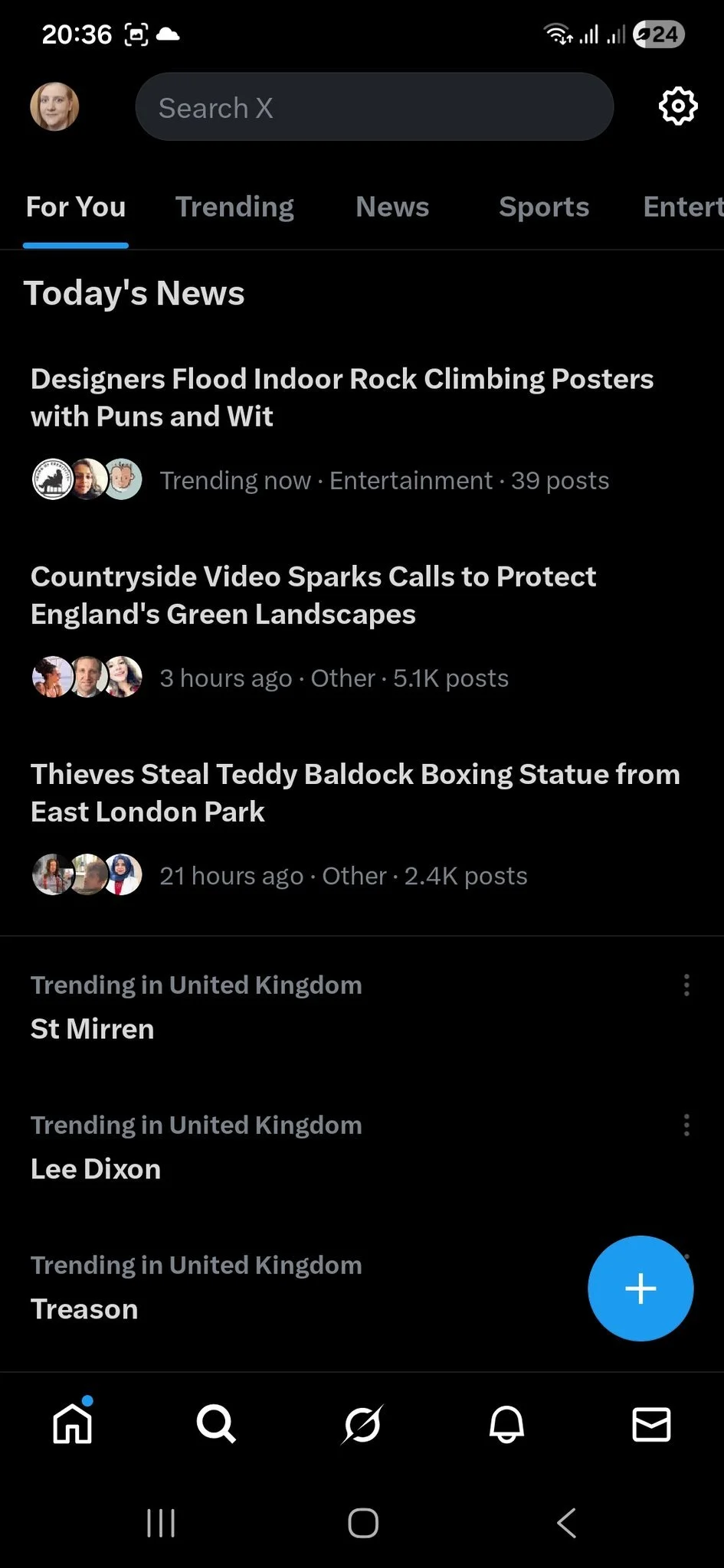
Task: Go back using system navigation
Action: click(566, 1523)
